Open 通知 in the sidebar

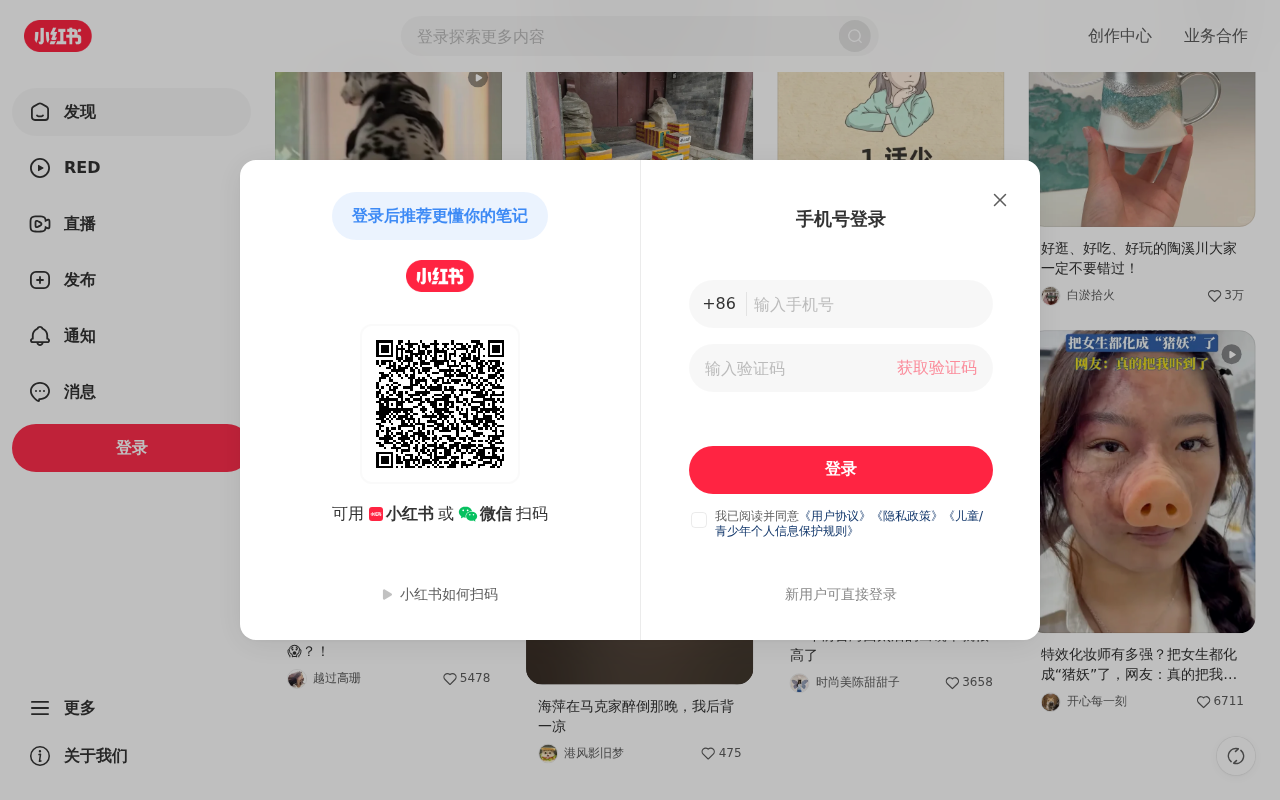[x=131, y=336]
